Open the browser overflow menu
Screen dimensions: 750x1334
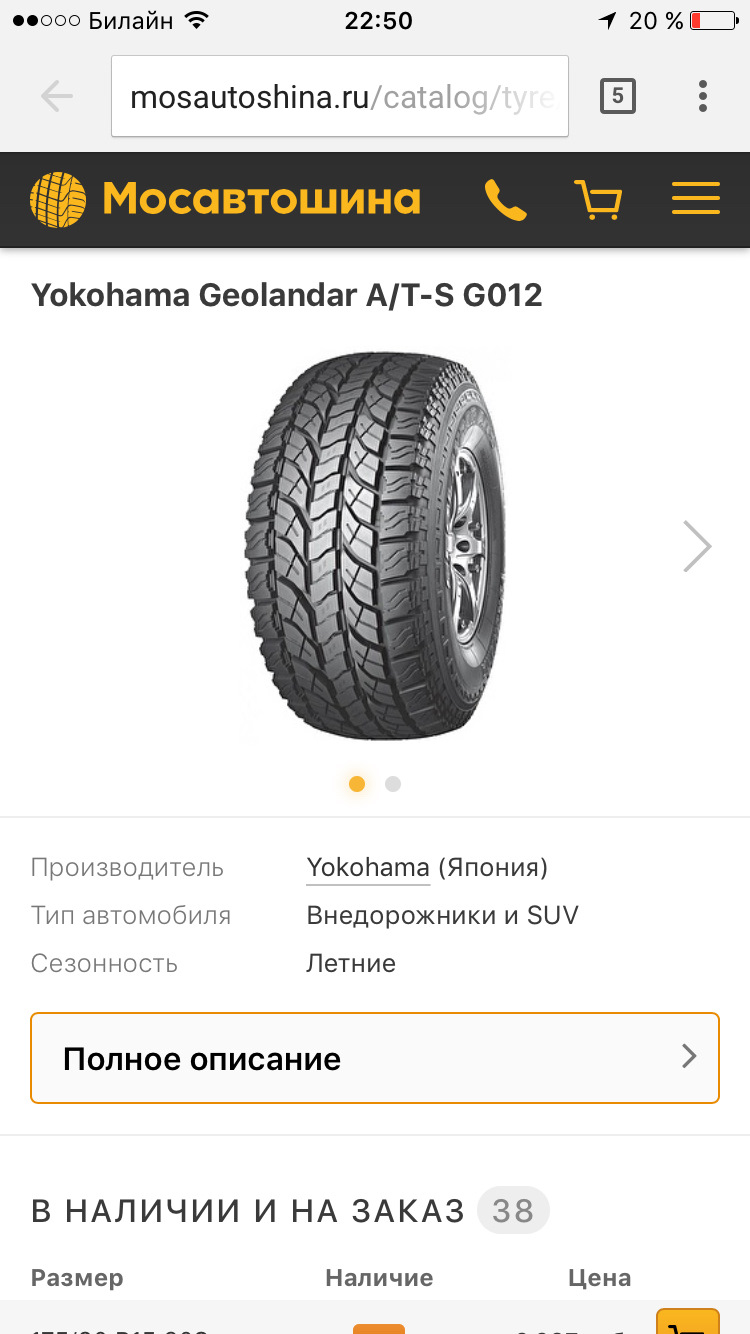point(703,96)
